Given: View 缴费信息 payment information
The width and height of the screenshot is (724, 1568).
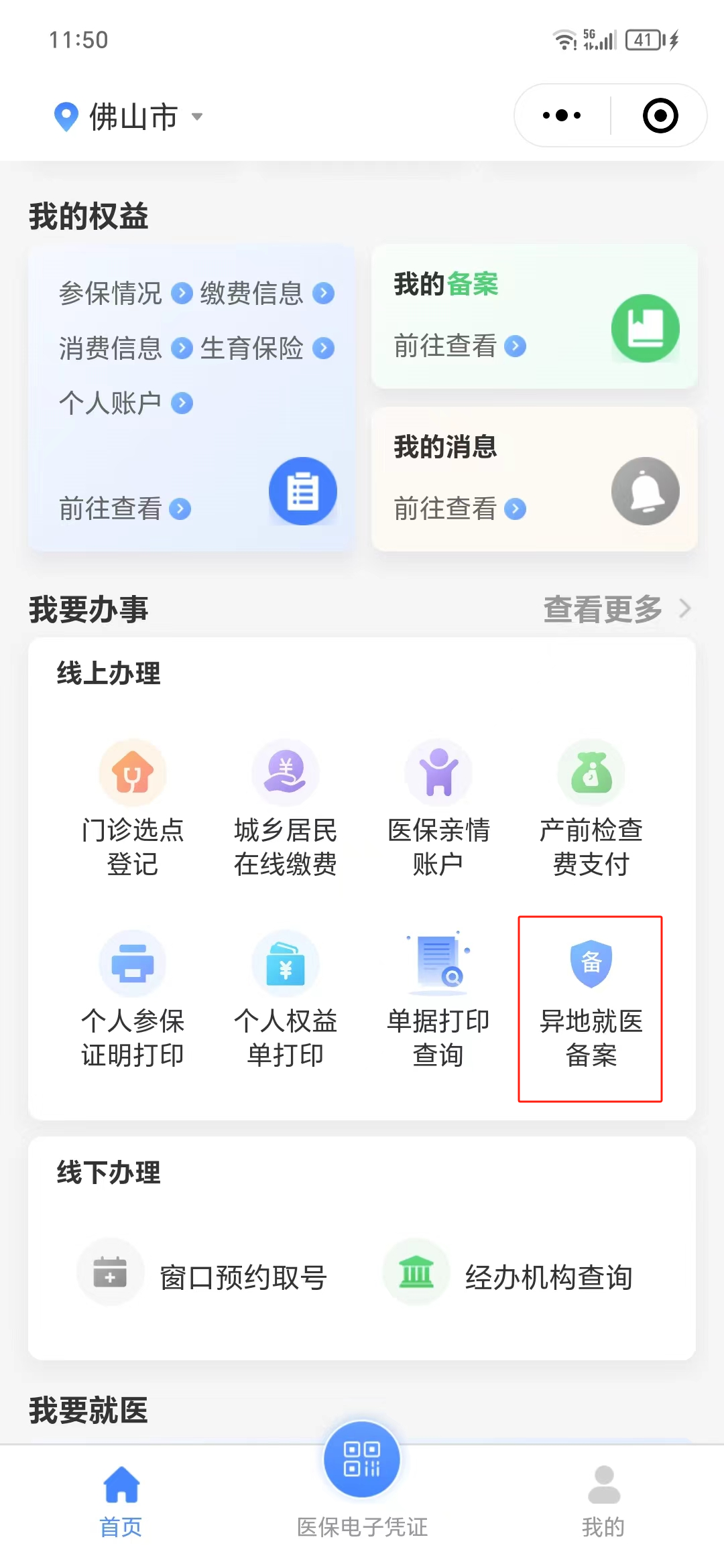Looking at the screenshot, I should [267, 293].
